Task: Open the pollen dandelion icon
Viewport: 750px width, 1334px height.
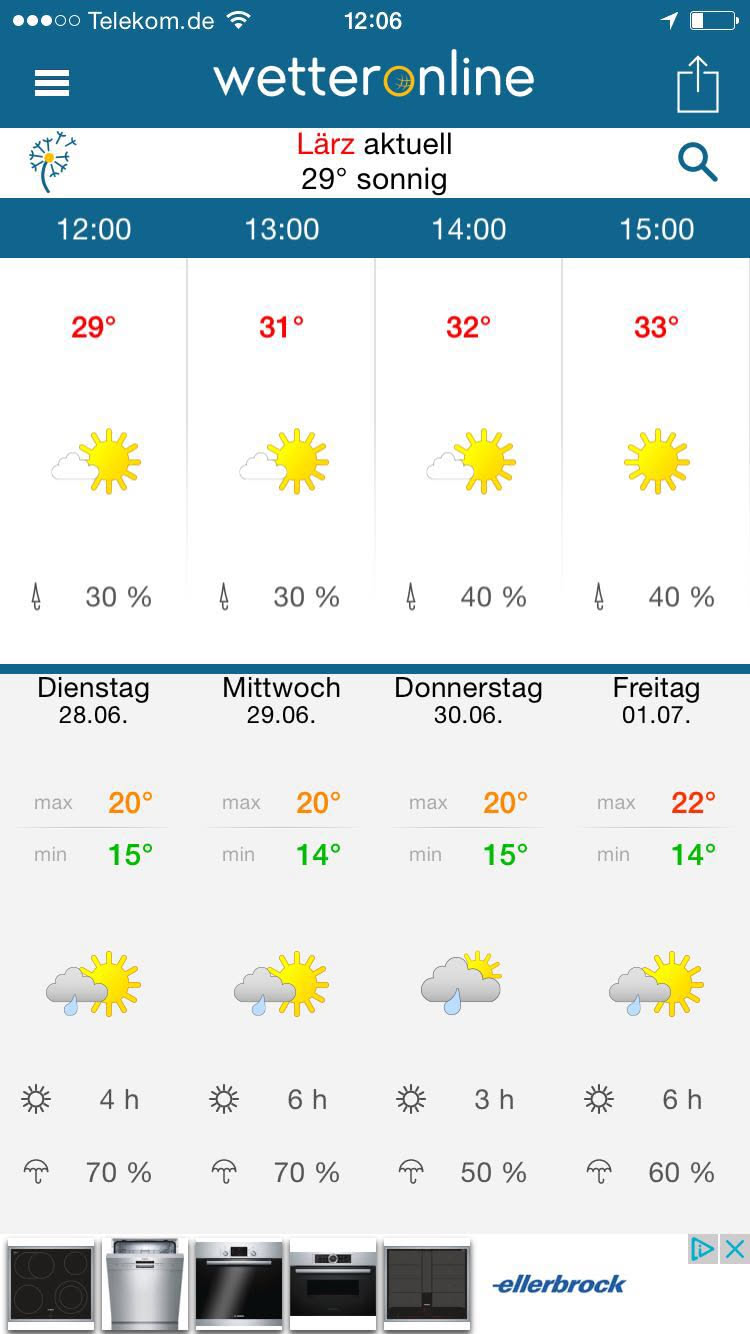Action: click(52, 161)
